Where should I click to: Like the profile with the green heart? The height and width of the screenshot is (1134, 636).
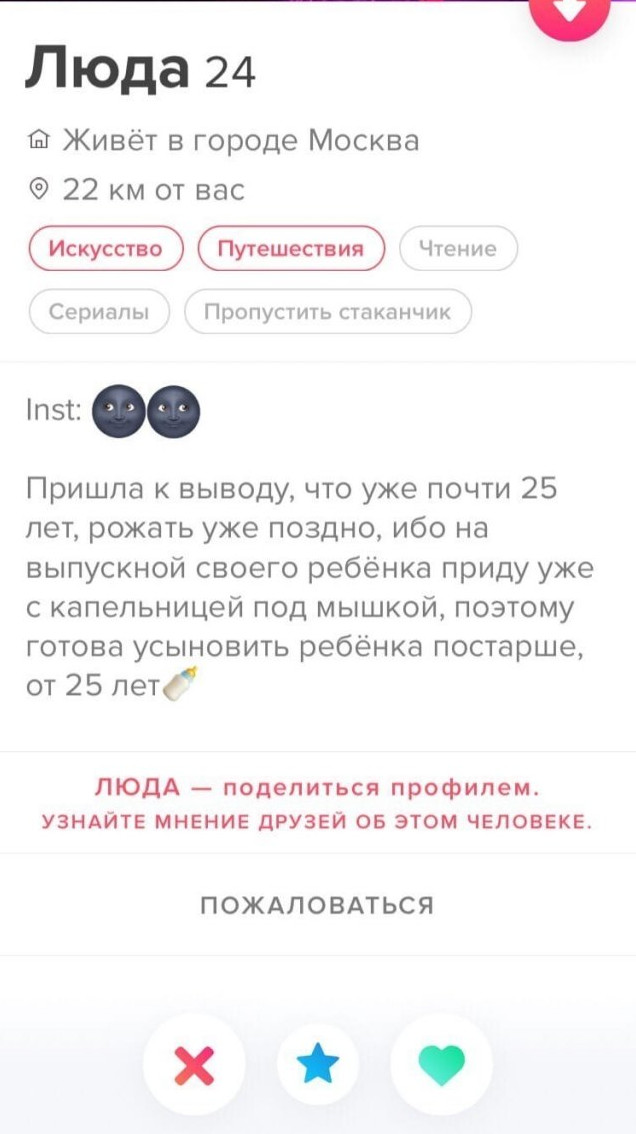click(x=441, y=1064)
